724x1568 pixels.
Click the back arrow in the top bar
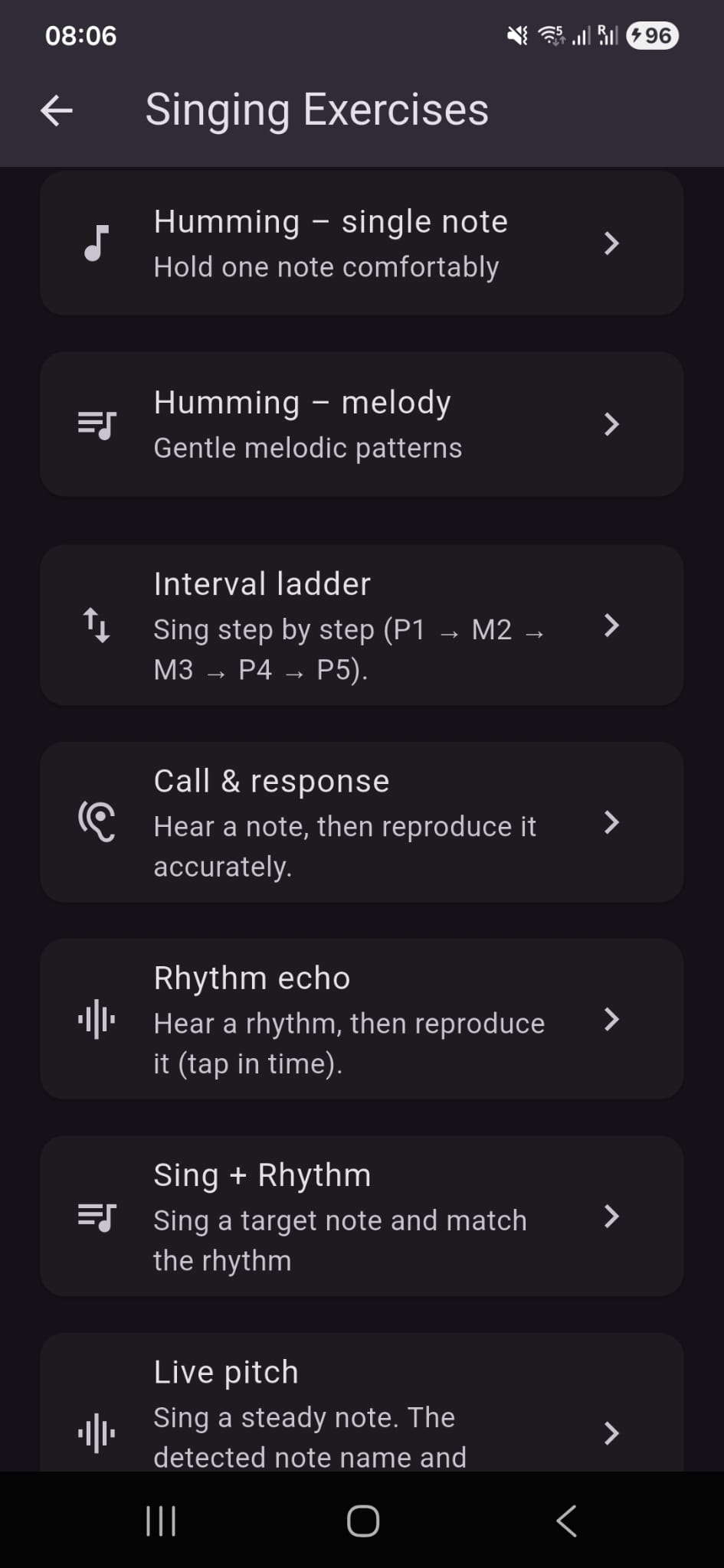pos(56,109)
